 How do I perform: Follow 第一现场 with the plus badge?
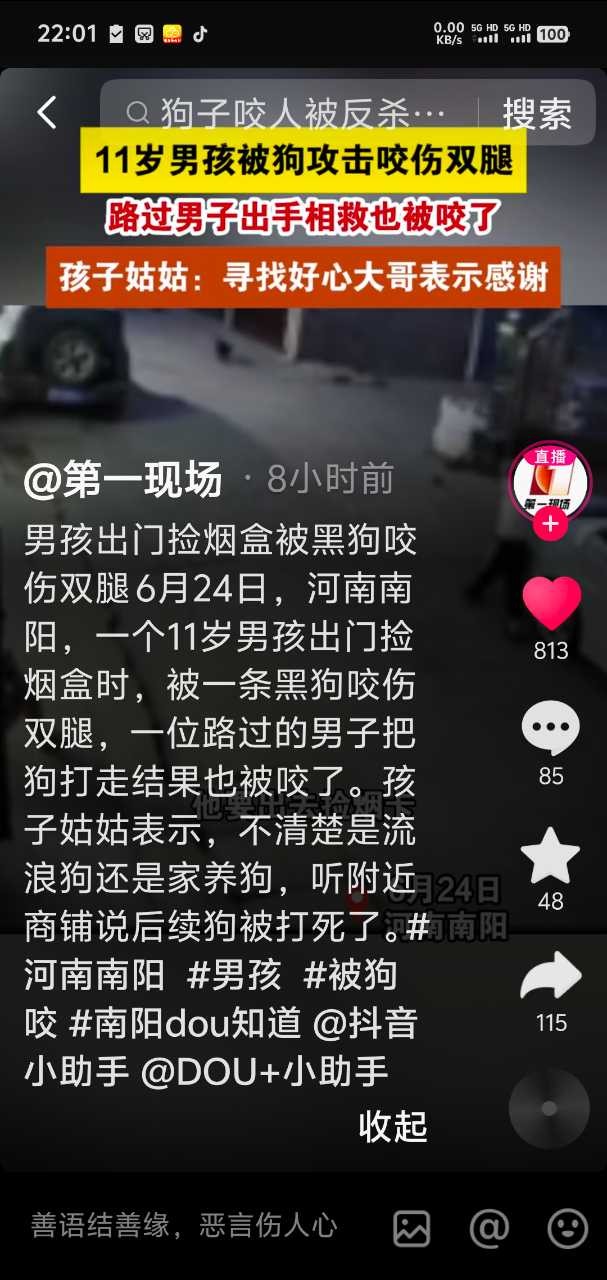(x=550, y=524)
